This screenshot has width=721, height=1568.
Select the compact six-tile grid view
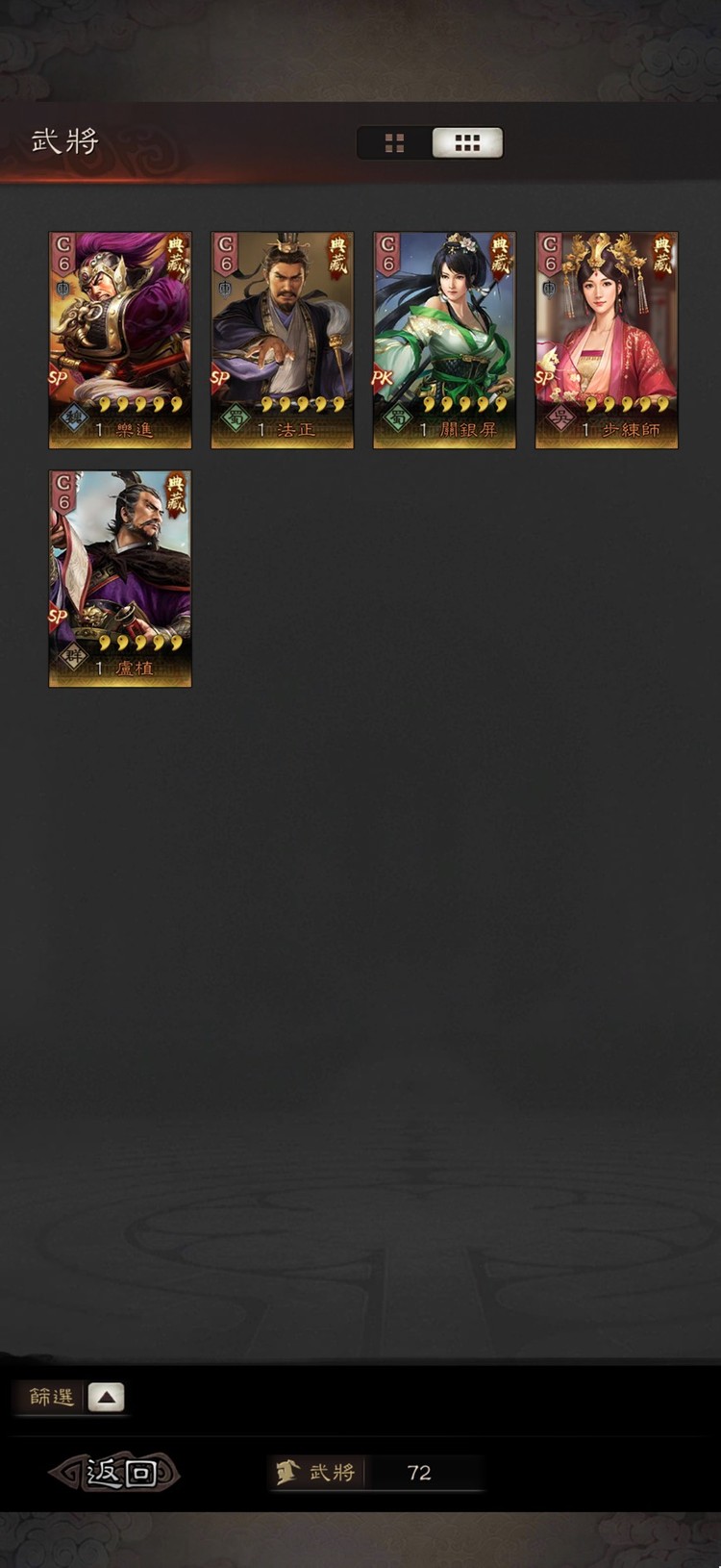[467, 143]
